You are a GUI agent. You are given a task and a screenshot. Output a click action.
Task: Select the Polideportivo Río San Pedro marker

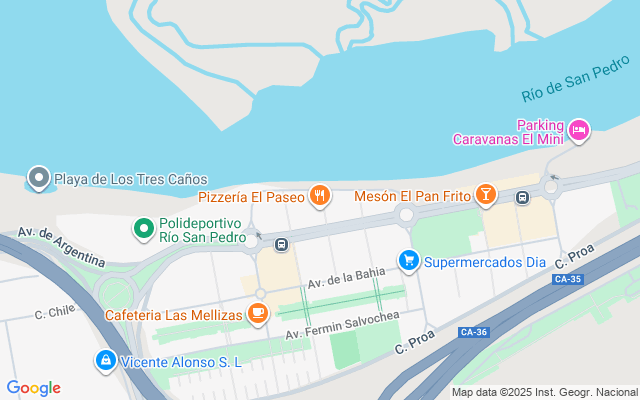point(144,229)
